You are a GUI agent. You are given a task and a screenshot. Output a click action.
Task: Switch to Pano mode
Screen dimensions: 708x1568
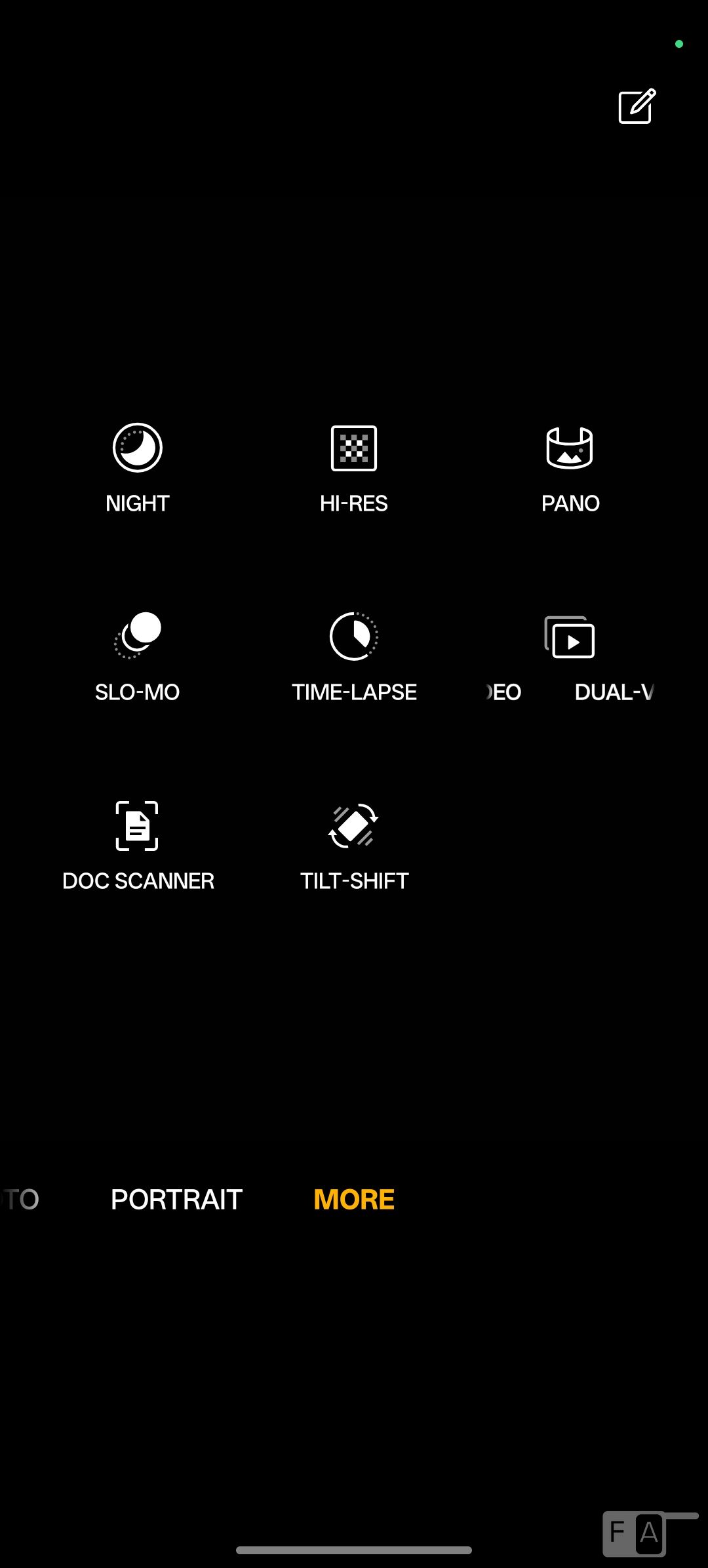tap(570, 467)
